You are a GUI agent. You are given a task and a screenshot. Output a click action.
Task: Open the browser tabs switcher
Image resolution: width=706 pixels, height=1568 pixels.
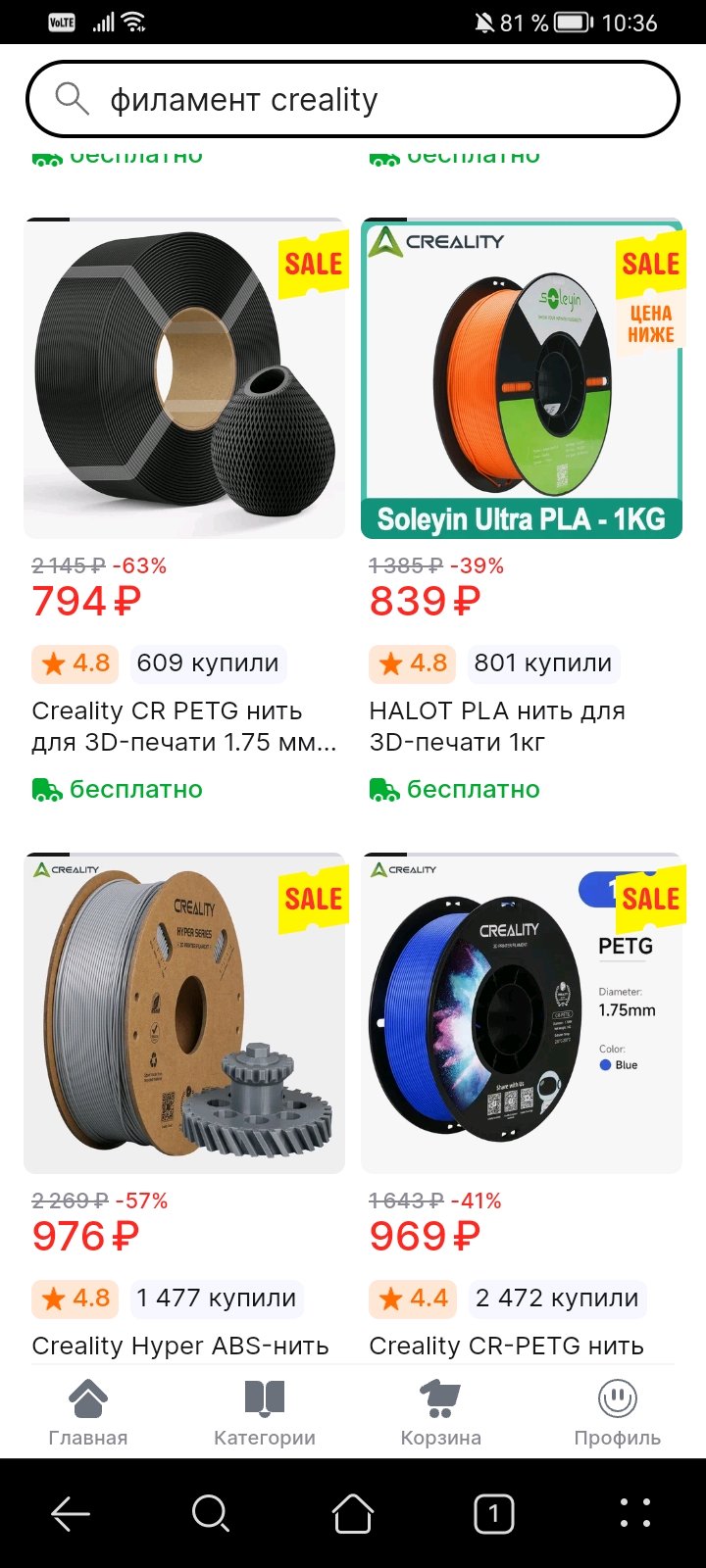coord(494,1514)
